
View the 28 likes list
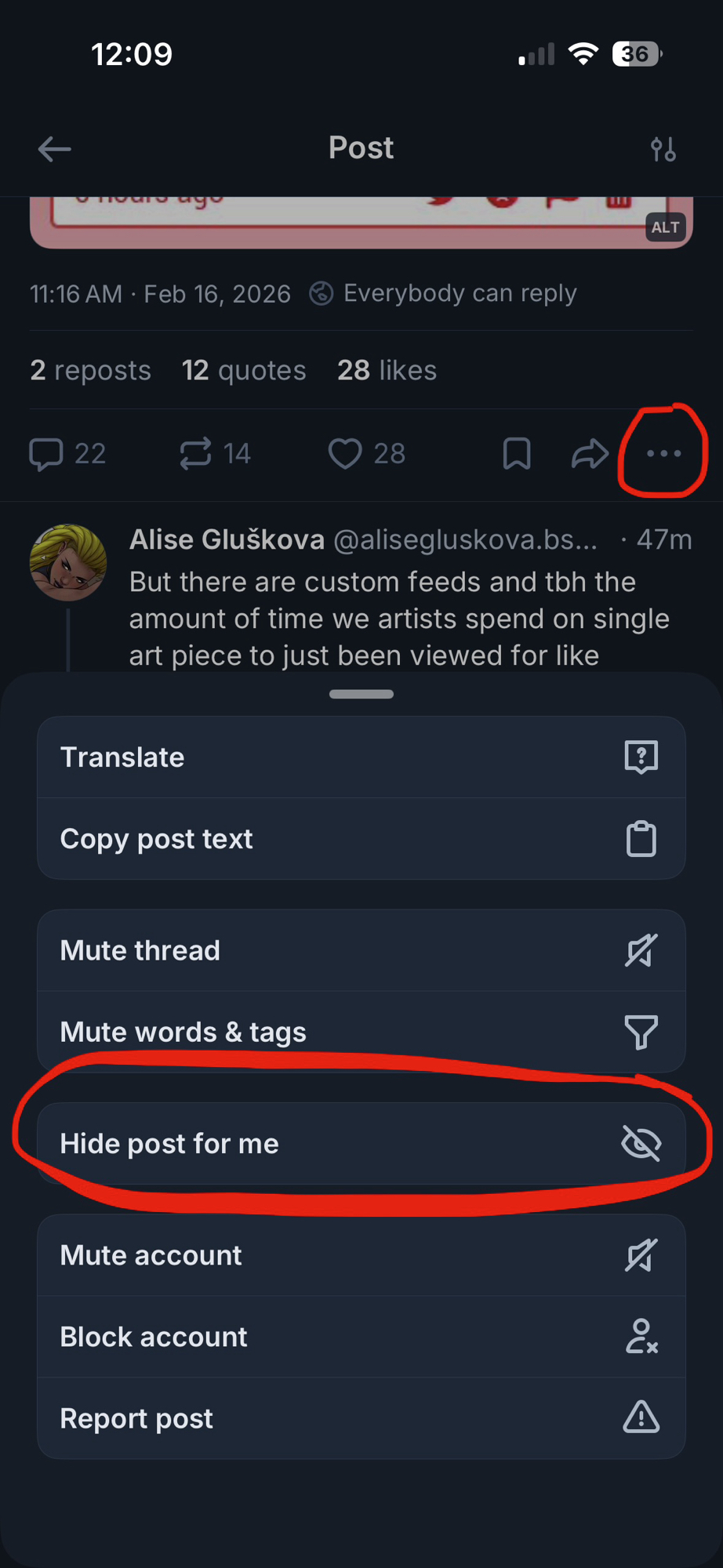(387, 370)
